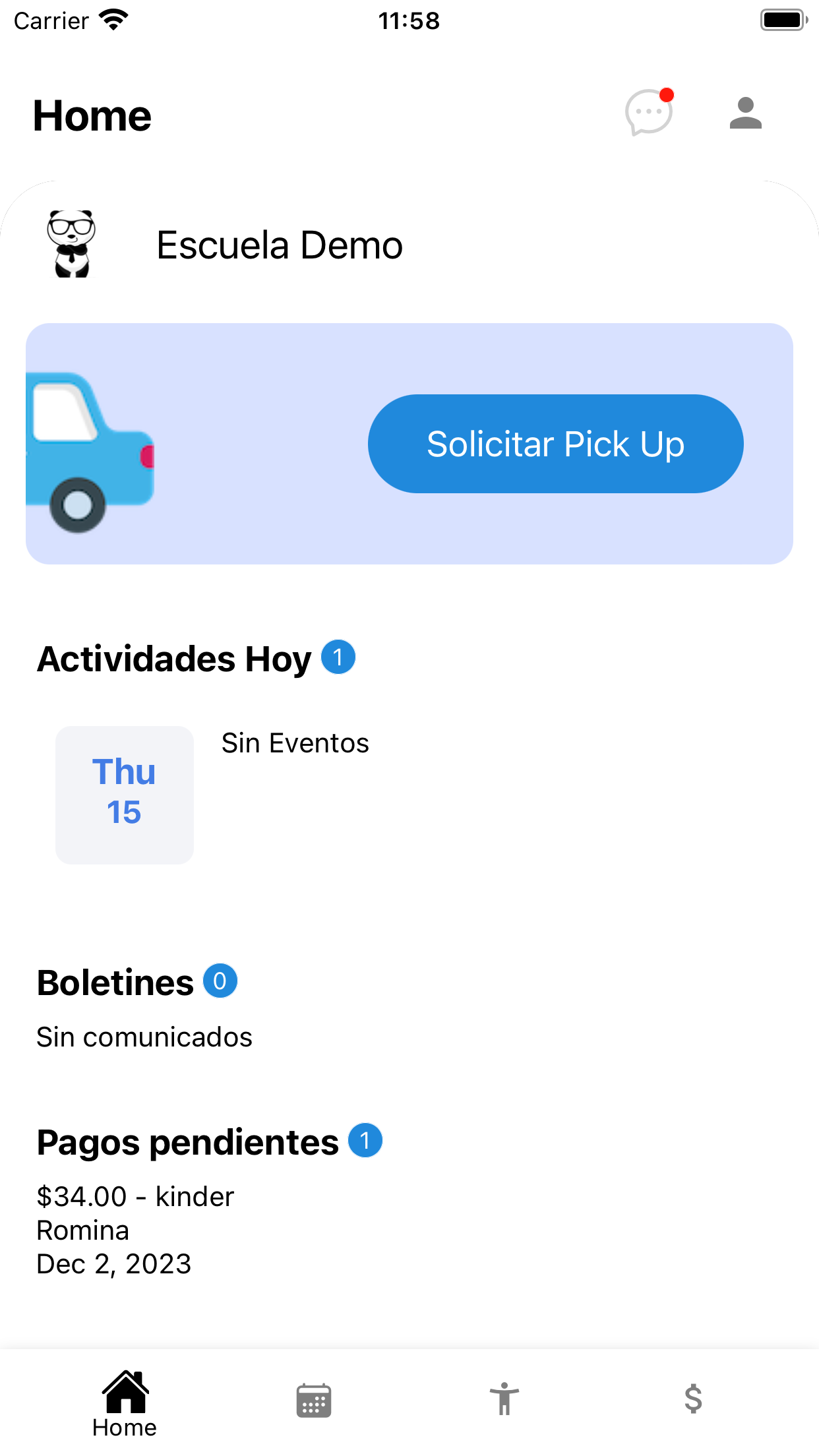
Task: Open the calendar tab icon
Action: pyautogui.click(x=312, y=1400)
